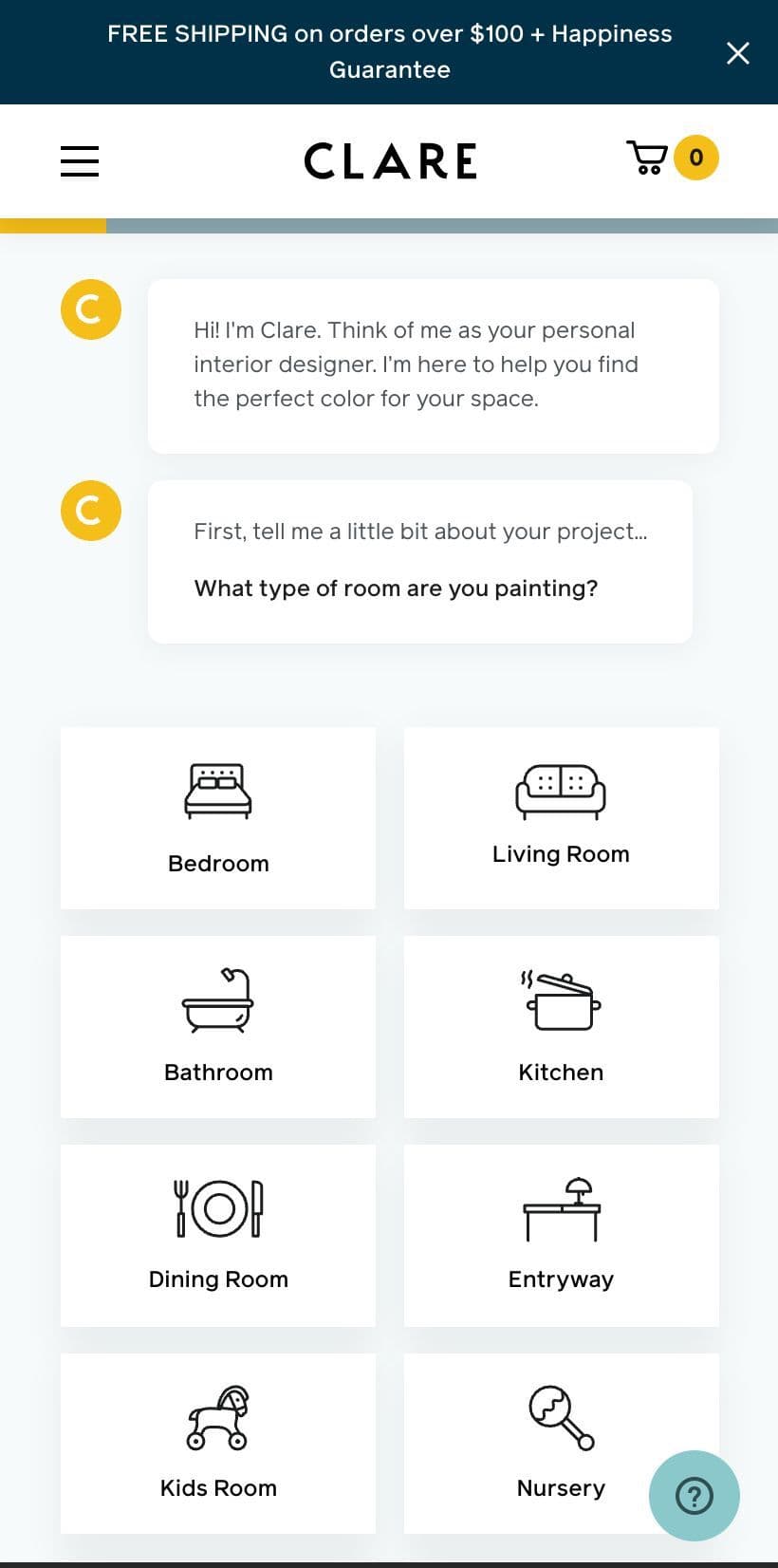Choose the Living Room option

coord(562,818)
